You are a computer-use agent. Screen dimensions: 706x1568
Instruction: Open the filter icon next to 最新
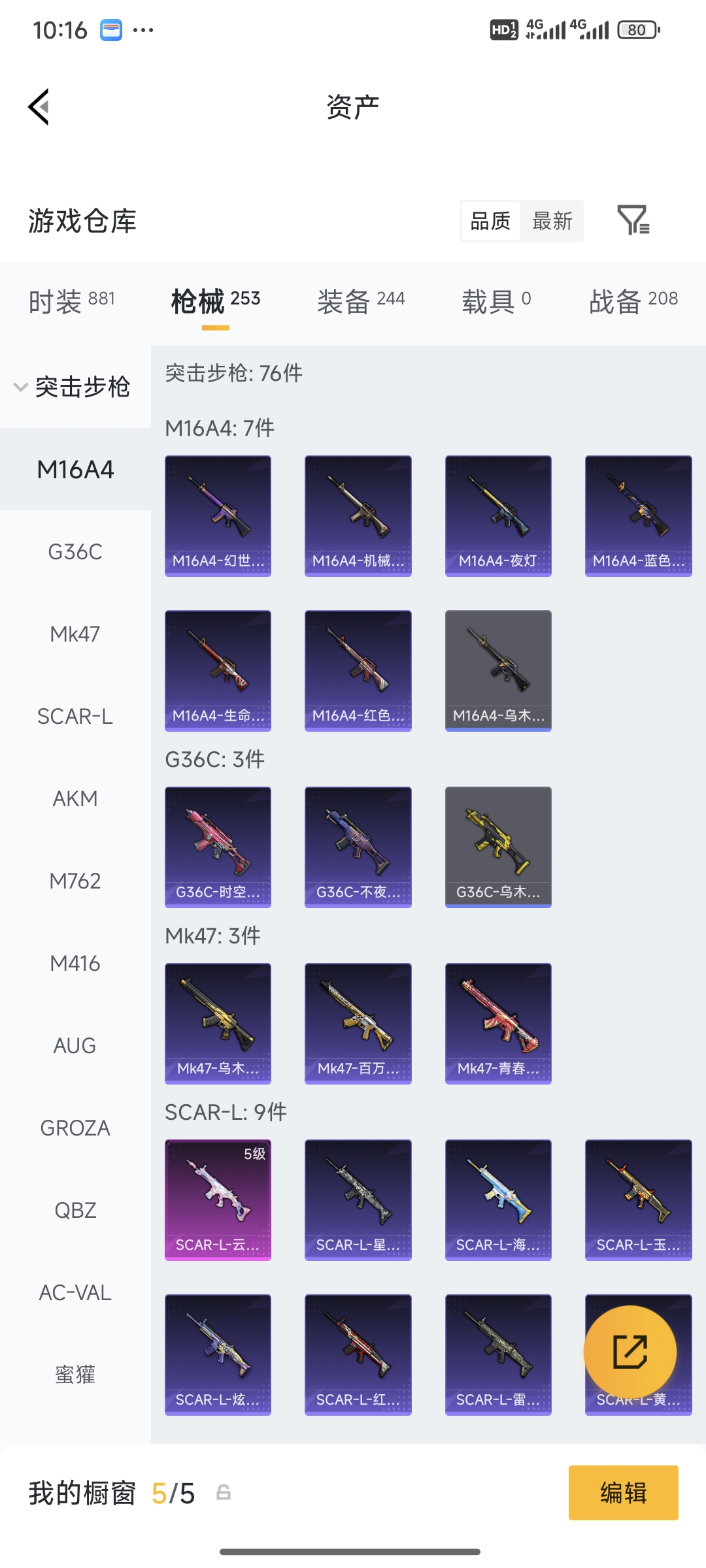[633, 220]
